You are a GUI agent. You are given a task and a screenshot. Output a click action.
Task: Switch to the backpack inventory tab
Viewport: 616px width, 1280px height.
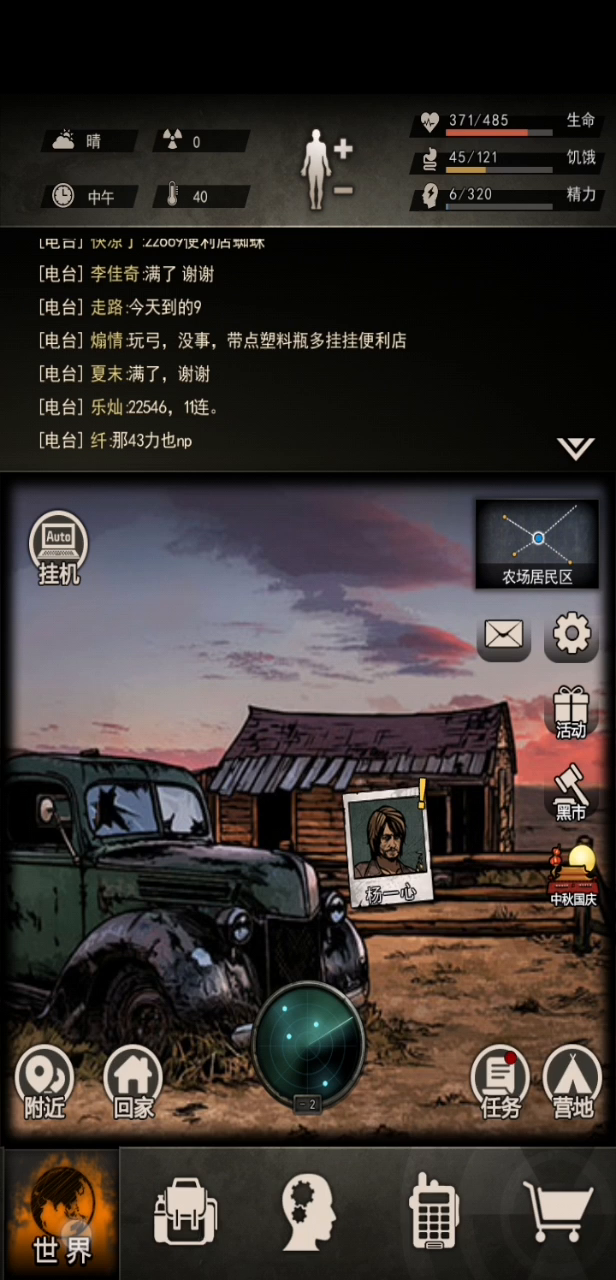185,1213
